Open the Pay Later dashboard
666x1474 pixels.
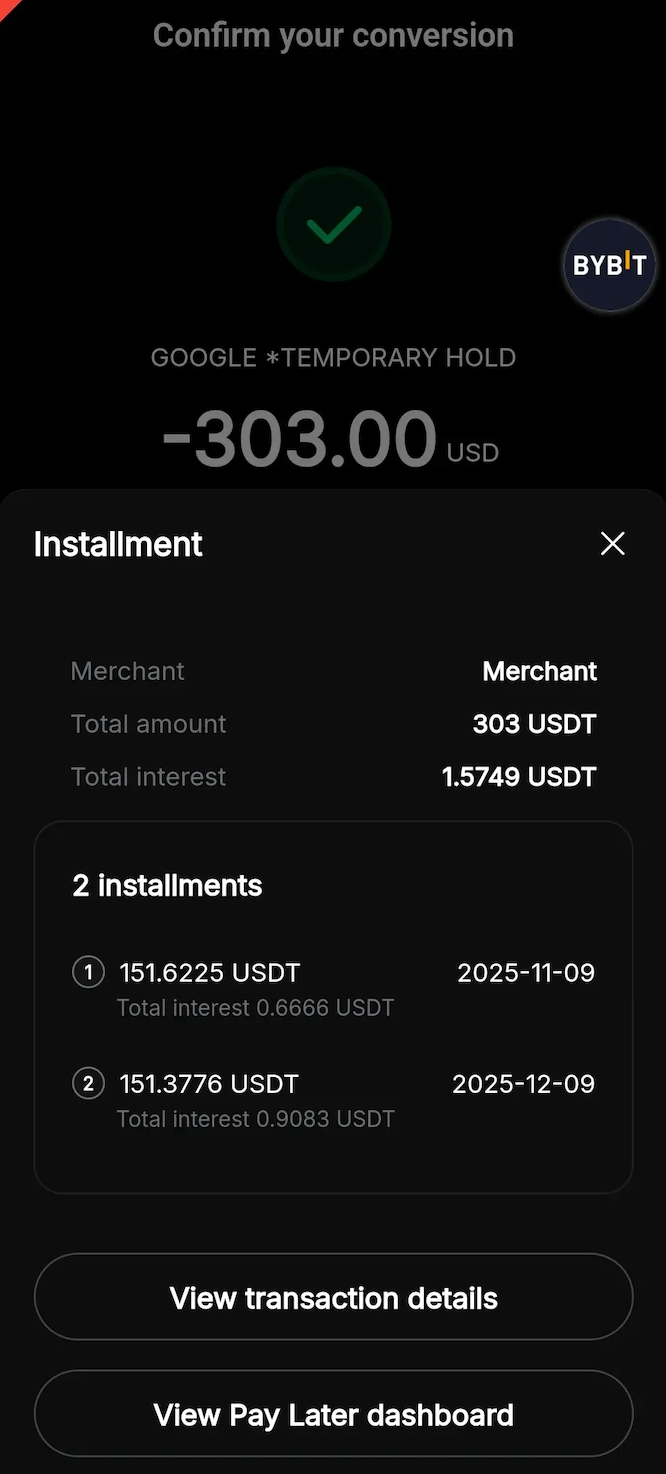coord(333,1414)
